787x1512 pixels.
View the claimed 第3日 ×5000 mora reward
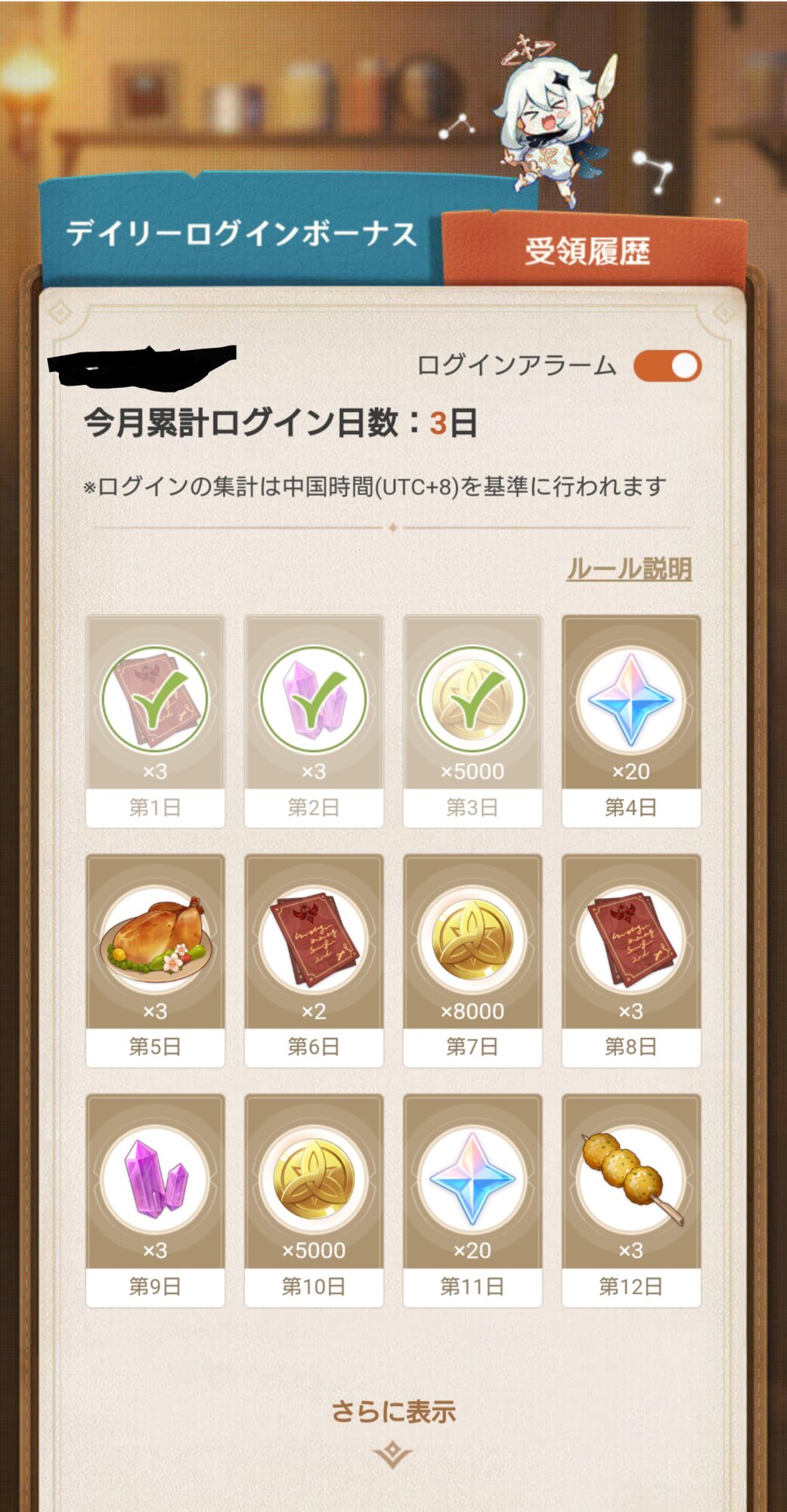[x=473, y=720]
